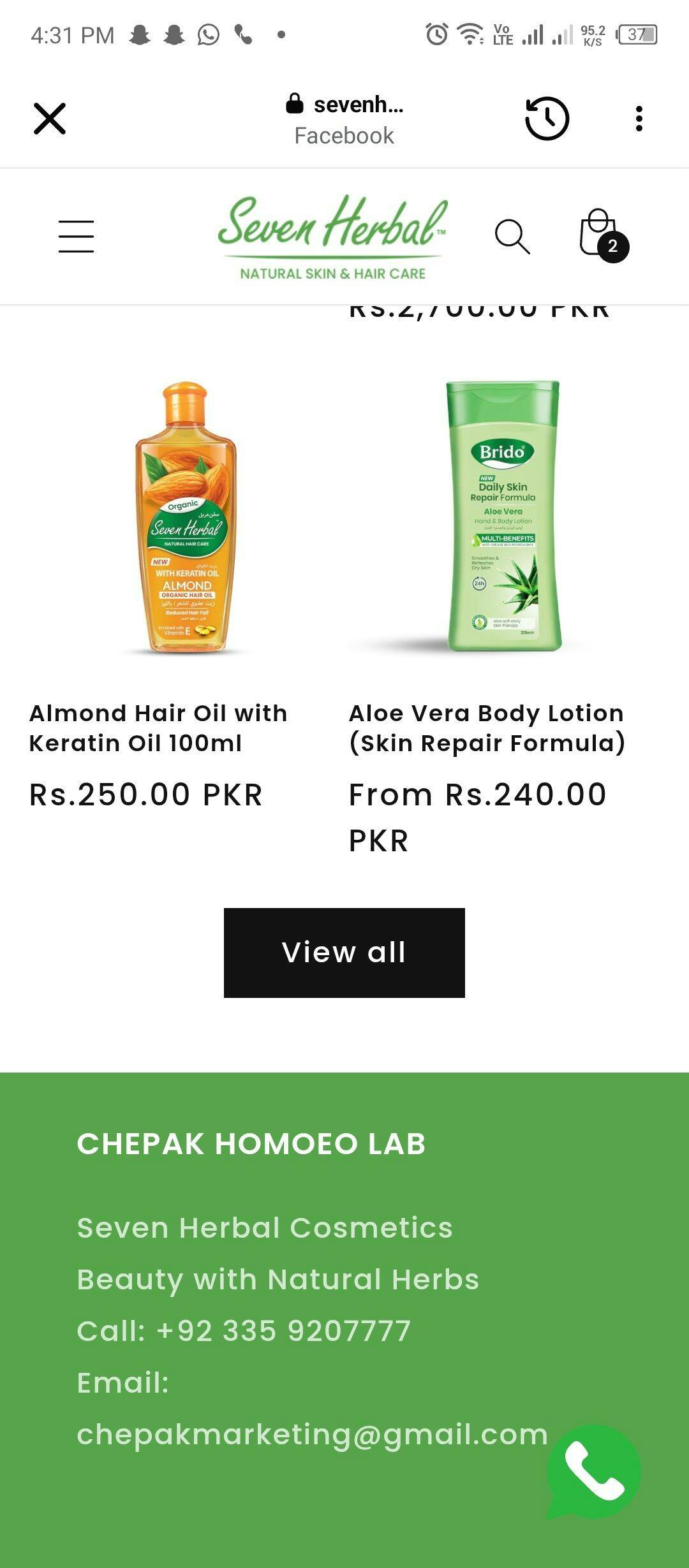The width and height of the screenshot is (689, 1568).
Task: Tap the View all button
Action: pyautogui.click(x=344, y=953)
